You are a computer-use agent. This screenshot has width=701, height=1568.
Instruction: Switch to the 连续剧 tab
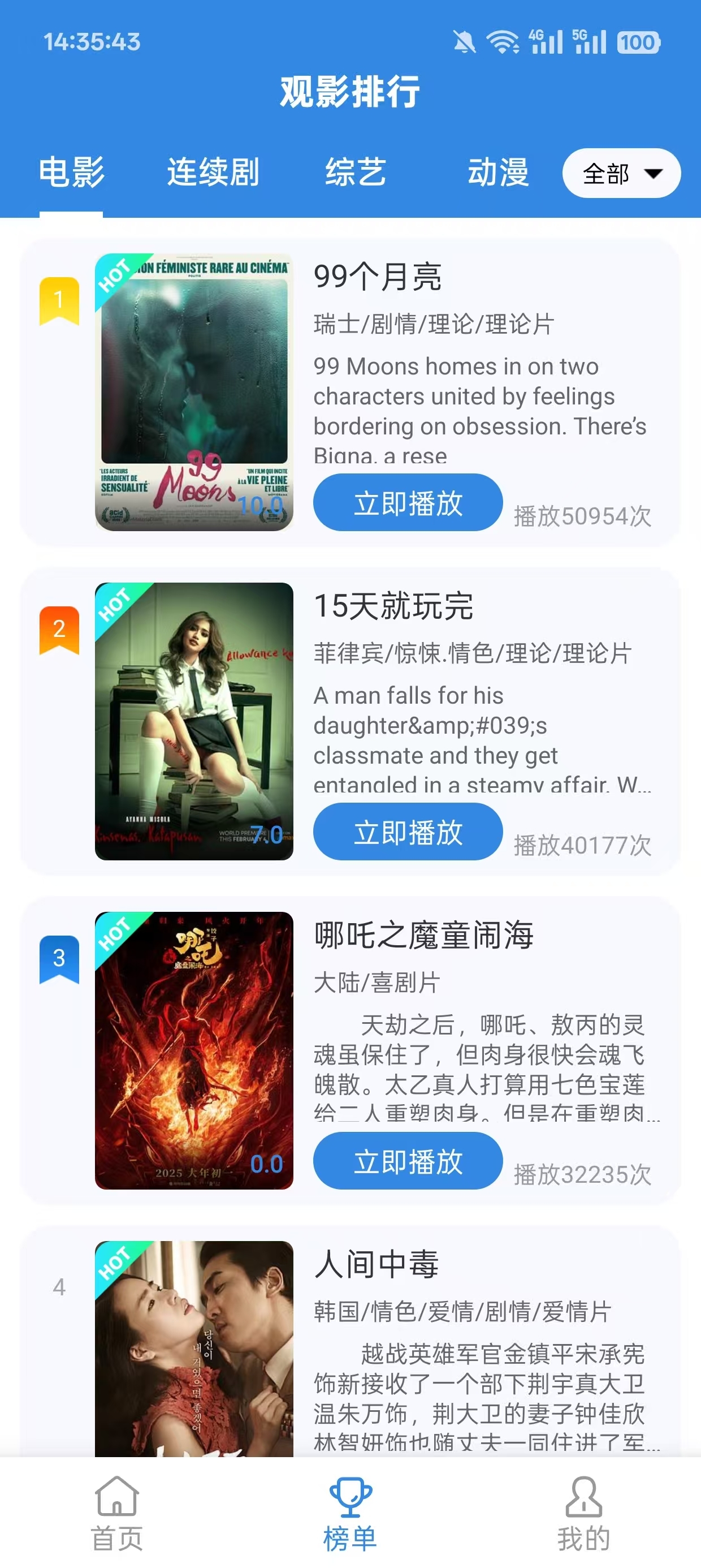(214, 173)
